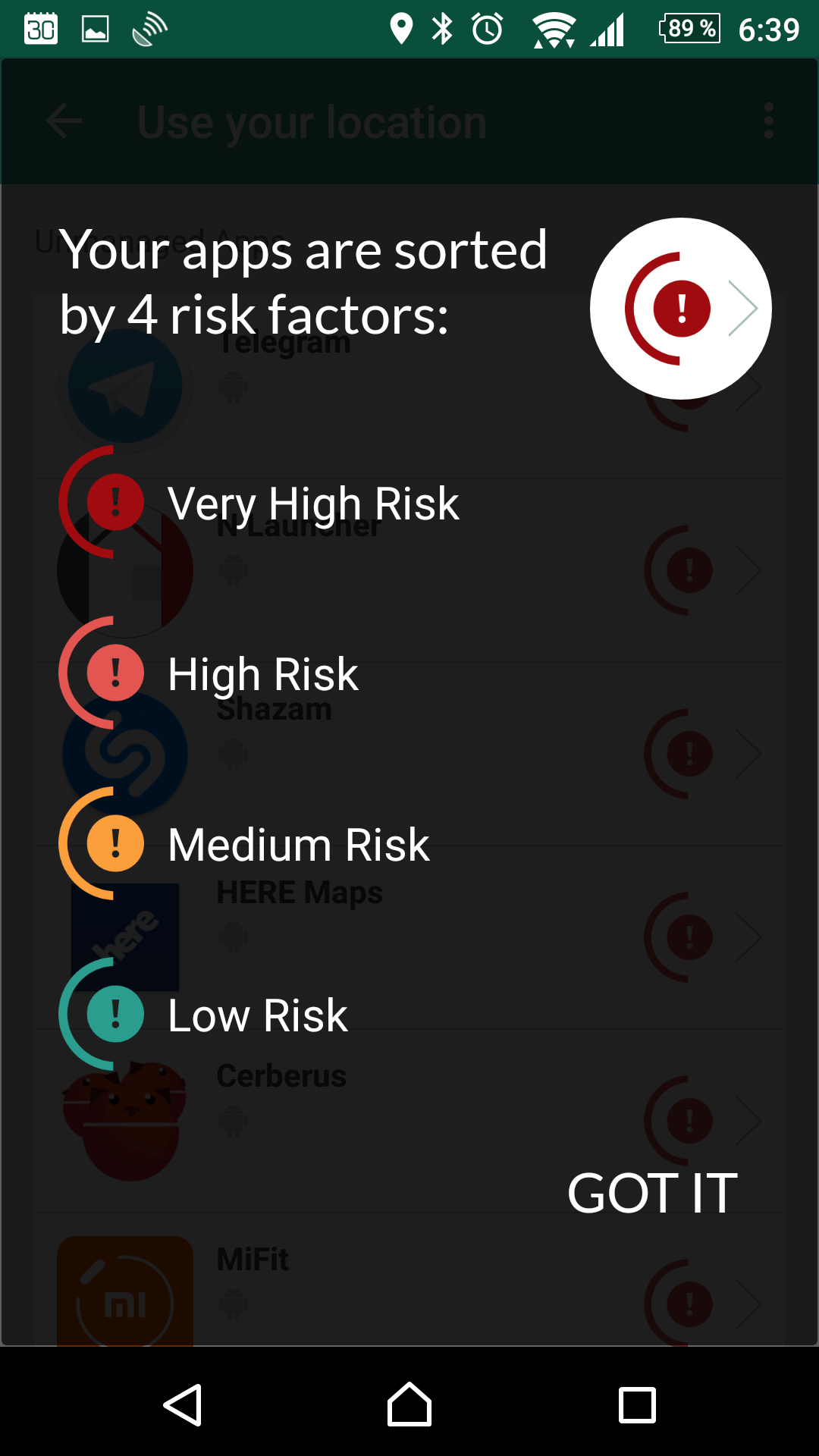This screenshot has width=819, height=1456.
Task: Go to the home screen
Action: click(409, 1404)
